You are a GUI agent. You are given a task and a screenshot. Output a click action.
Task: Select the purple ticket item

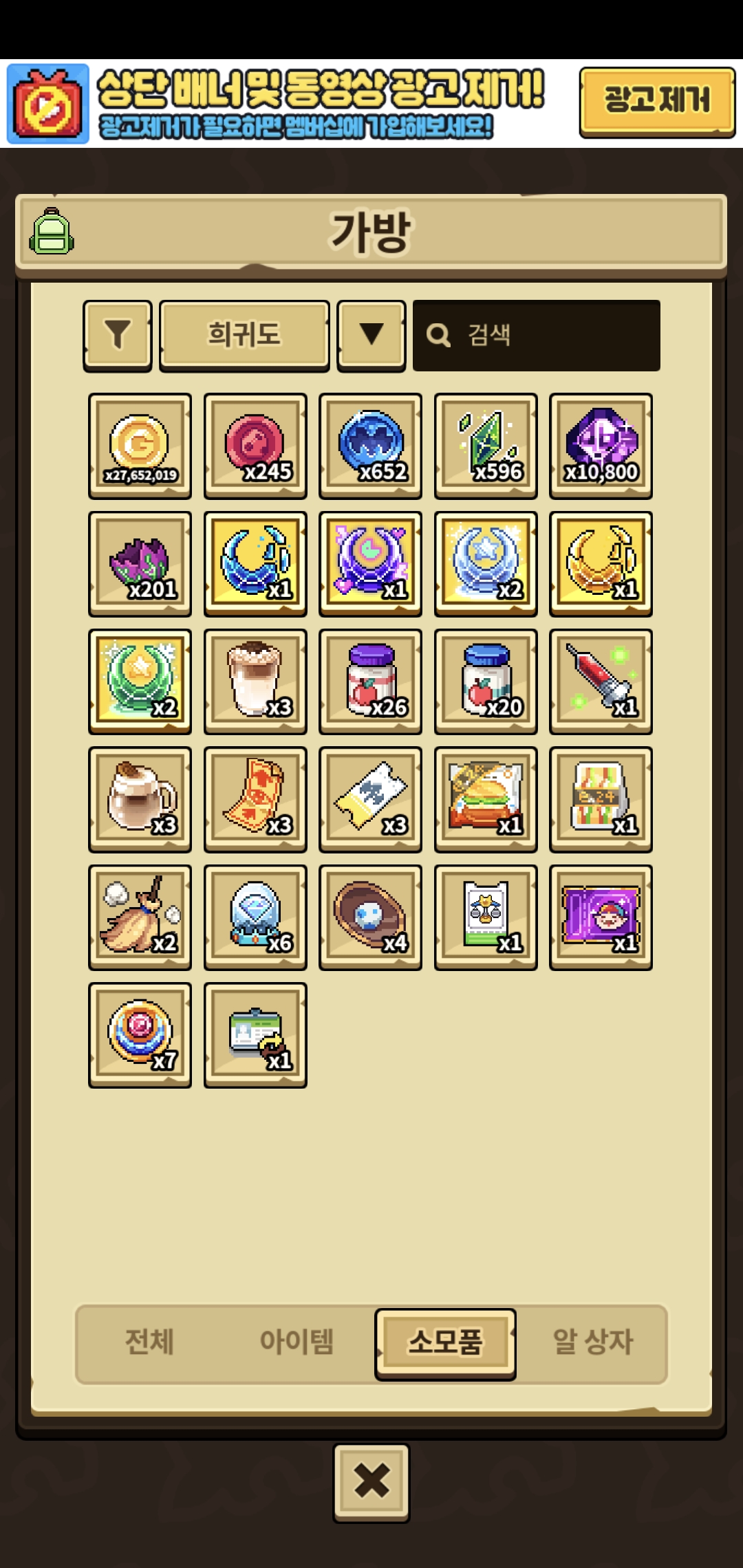coord(601,917)
